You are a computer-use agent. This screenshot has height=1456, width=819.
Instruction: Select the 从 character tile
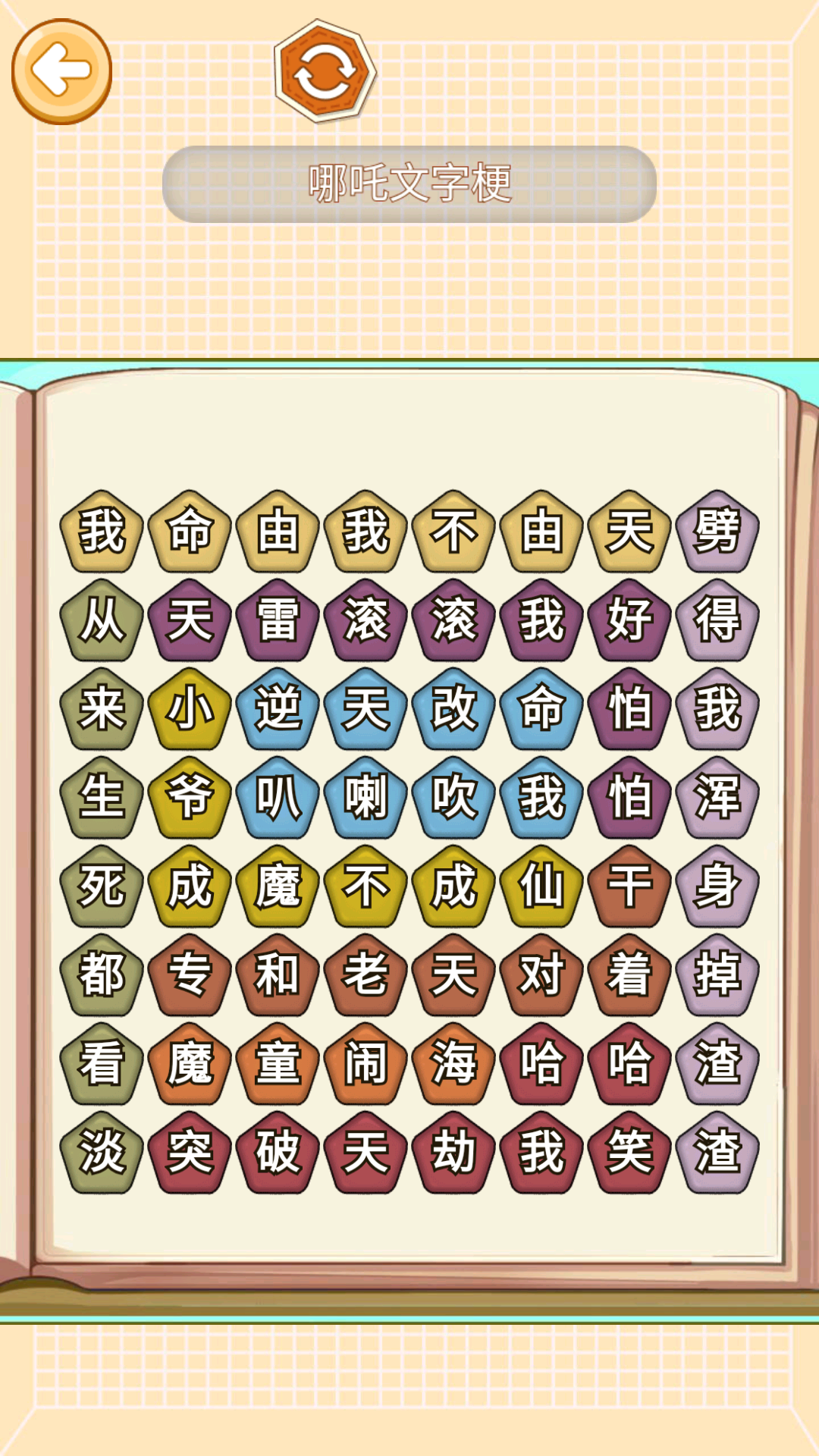point(102,620)
